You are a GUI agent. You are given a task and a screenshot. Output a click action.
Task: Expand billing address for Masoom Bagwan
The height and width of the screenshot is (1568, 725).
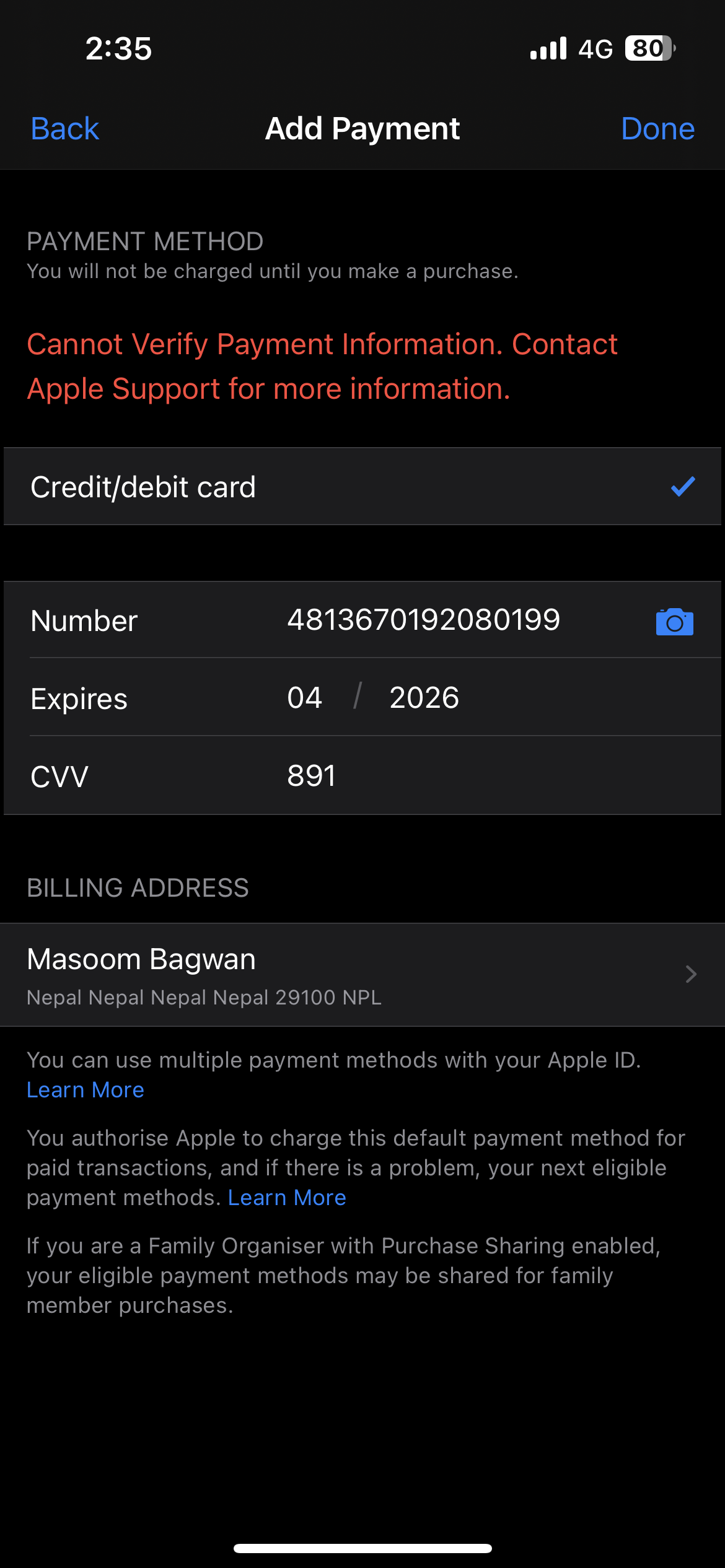pos(310,975)
